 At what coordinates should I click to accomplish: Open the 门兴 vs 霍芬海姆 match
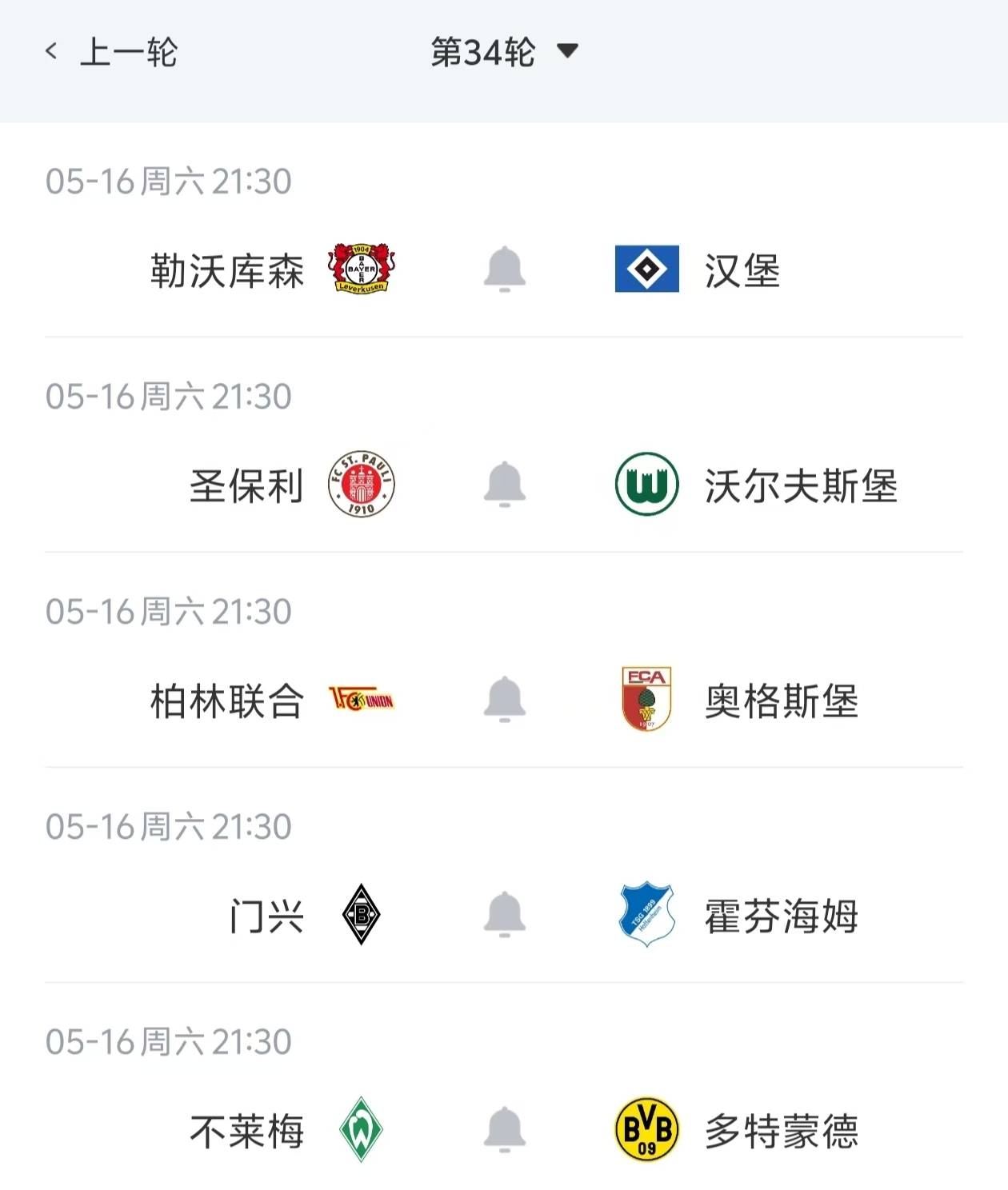click(504, 875)
